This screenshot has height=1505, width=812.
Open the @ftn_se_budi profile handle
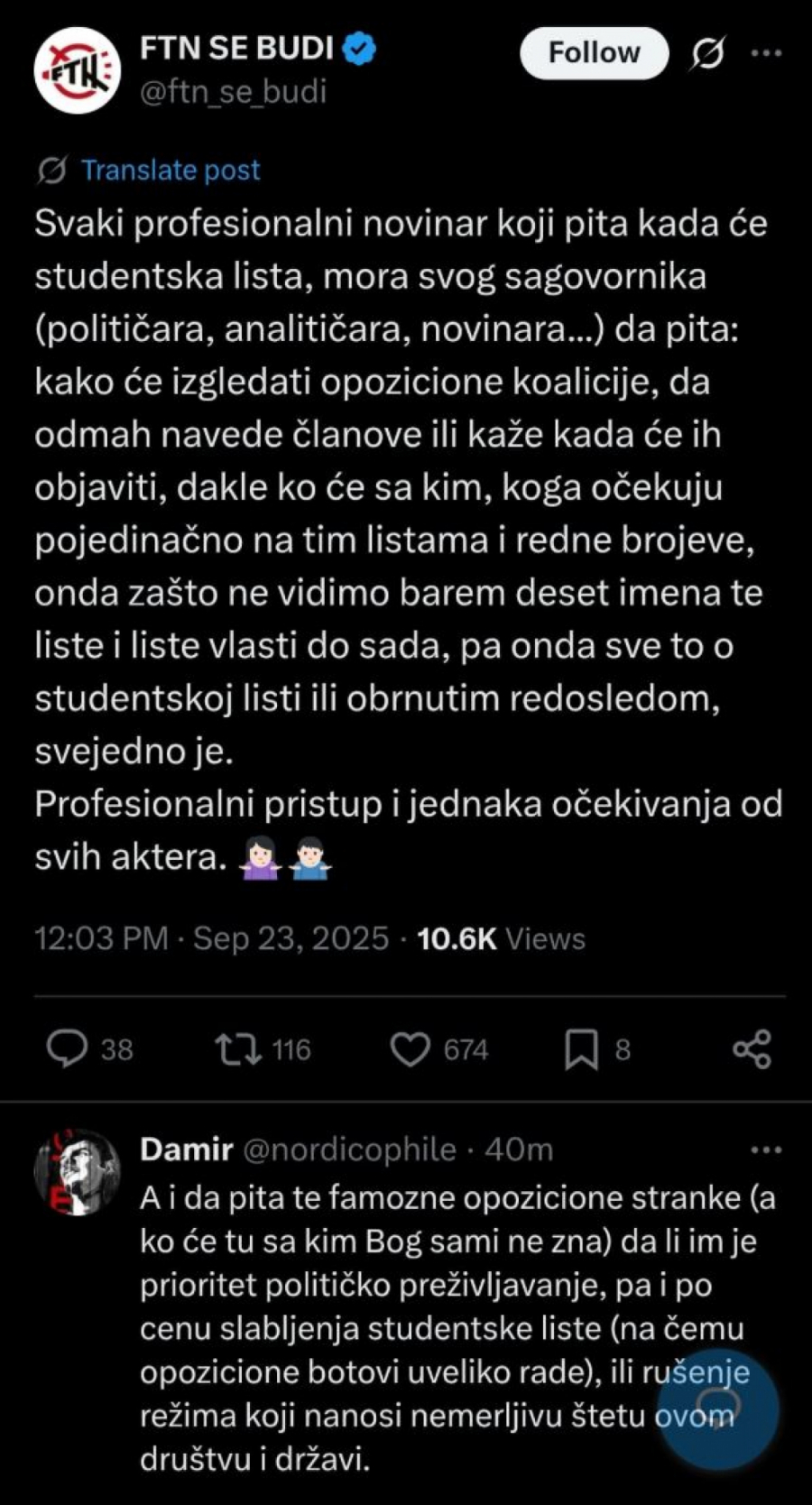233,90
